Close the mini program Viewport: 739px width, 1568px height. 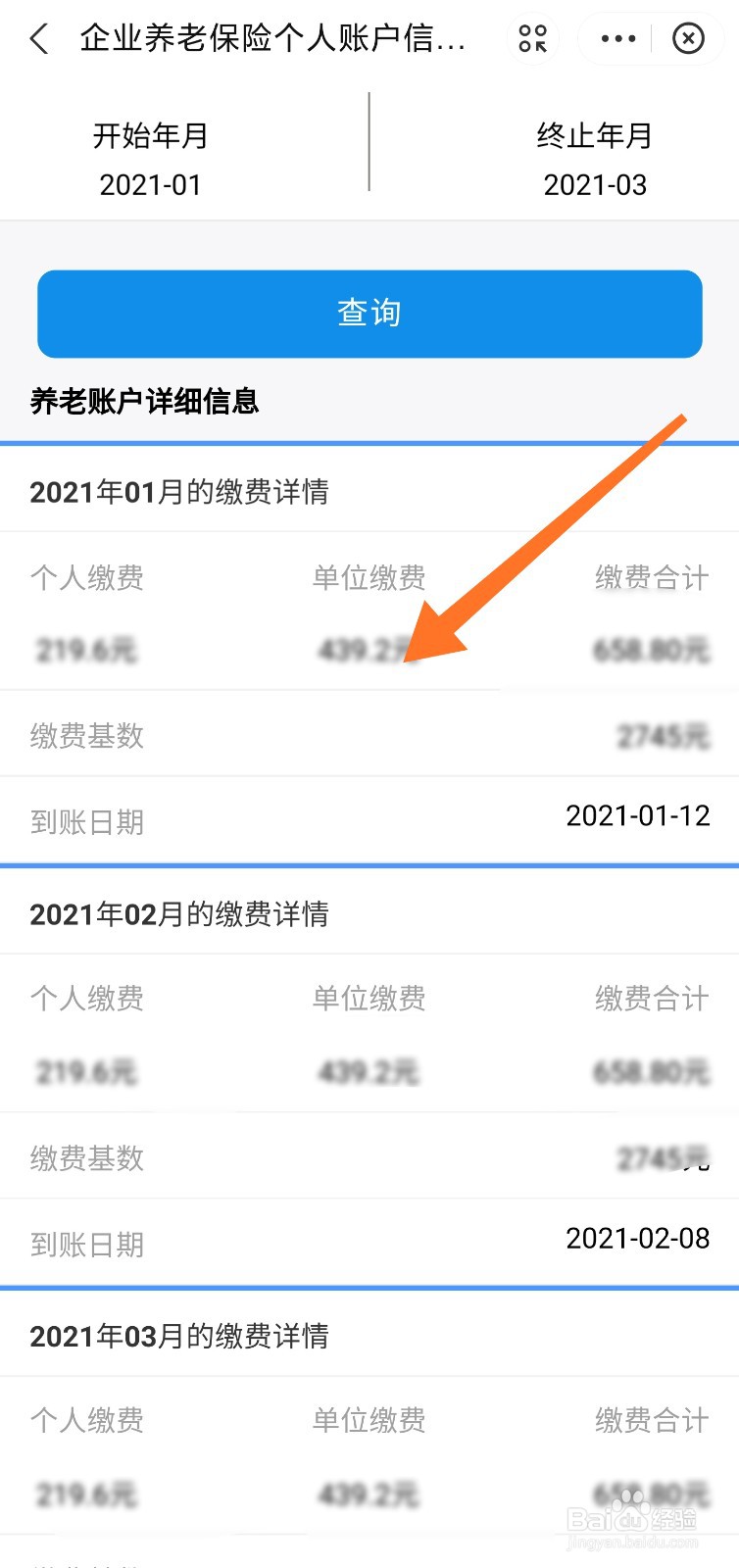point(688,39)
